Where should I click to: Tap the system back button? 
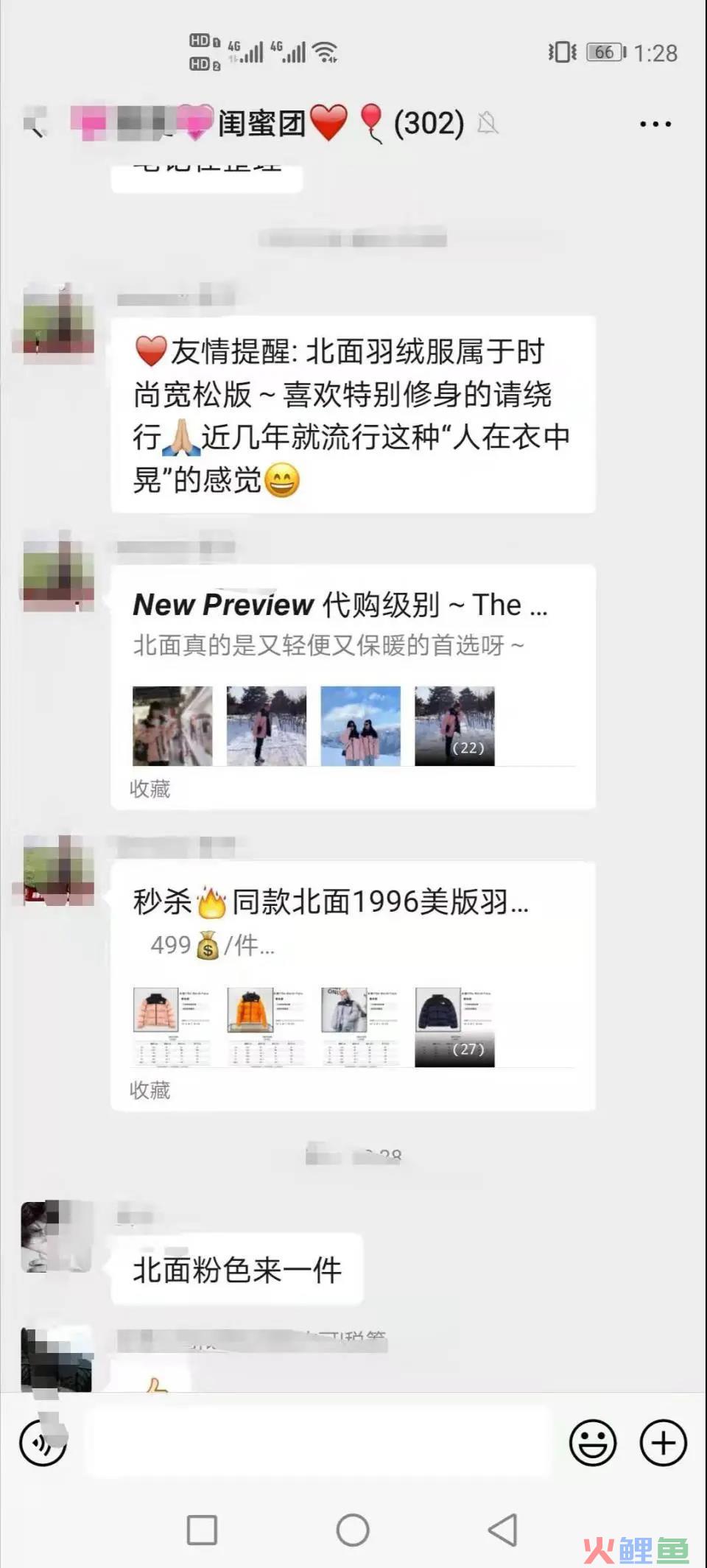503,1530
